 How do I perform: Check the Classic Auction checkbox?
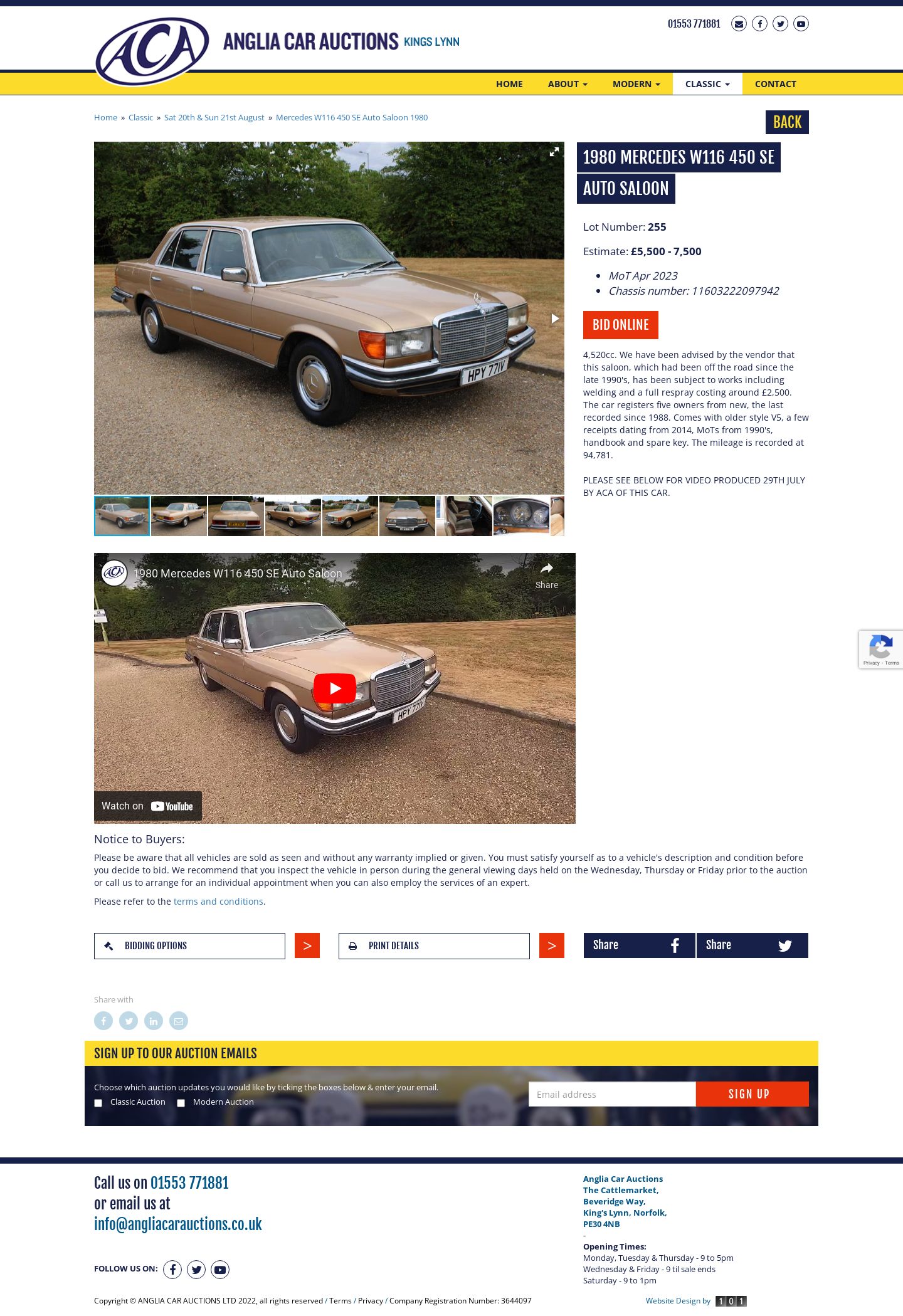[98, 1103]
